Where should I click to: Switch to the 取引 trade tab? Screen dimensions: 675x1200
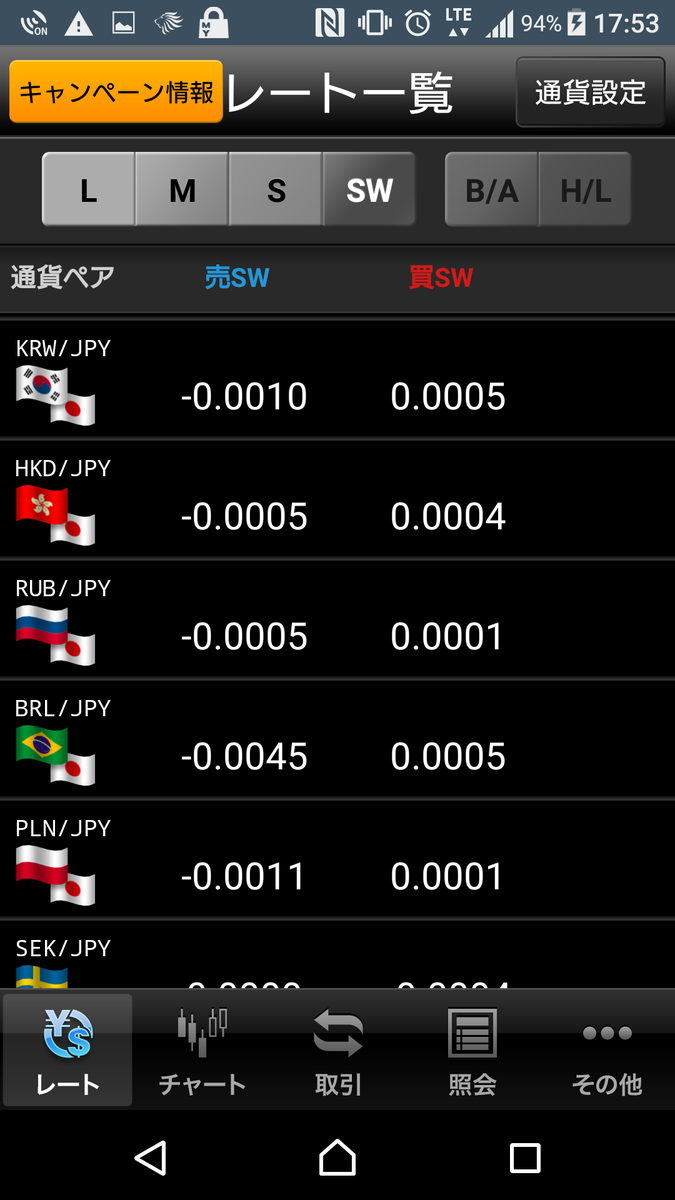point(338,1050)
